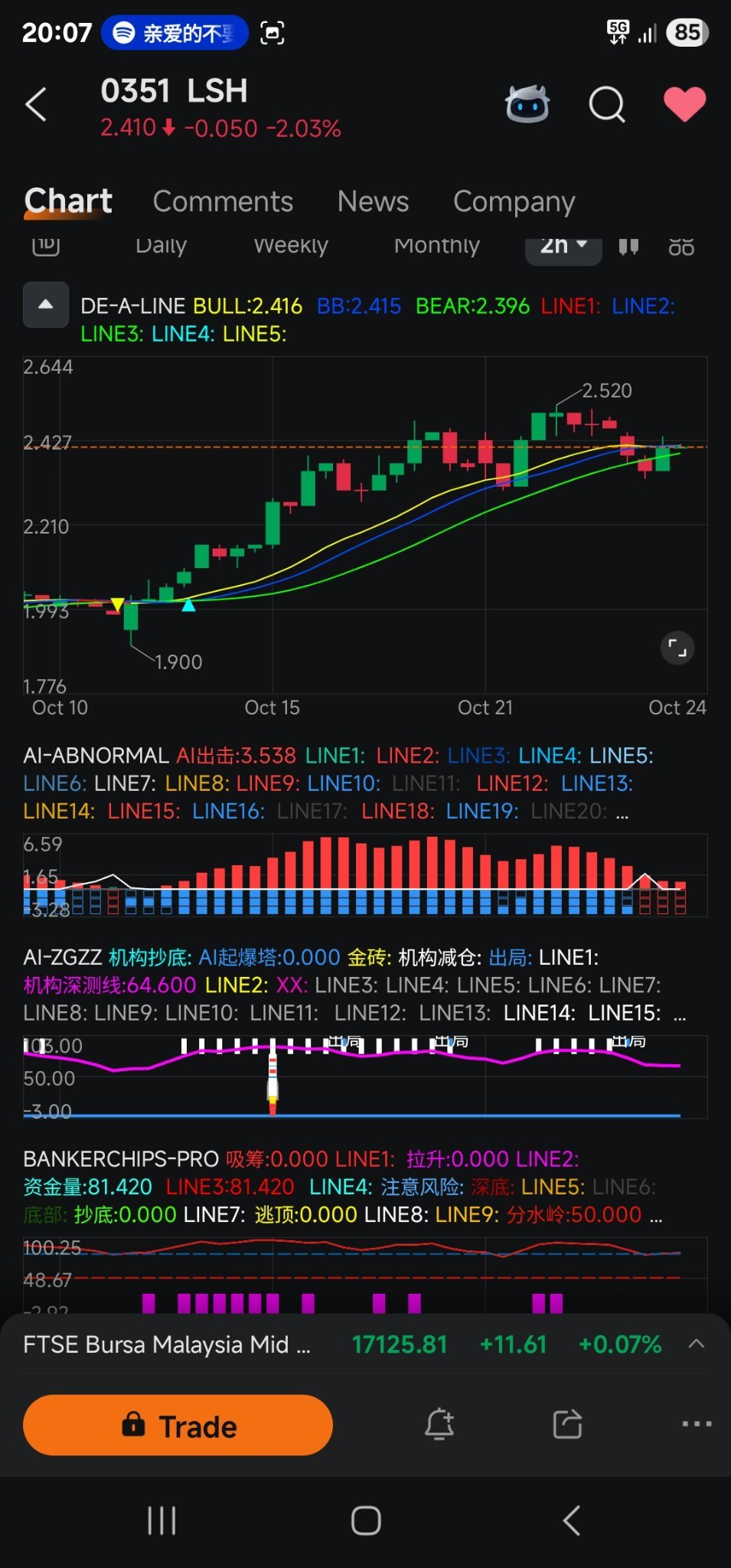Screen dimensions: 731x1568
Task: Go back using the top-left arrow
Action: coord(36,104)
